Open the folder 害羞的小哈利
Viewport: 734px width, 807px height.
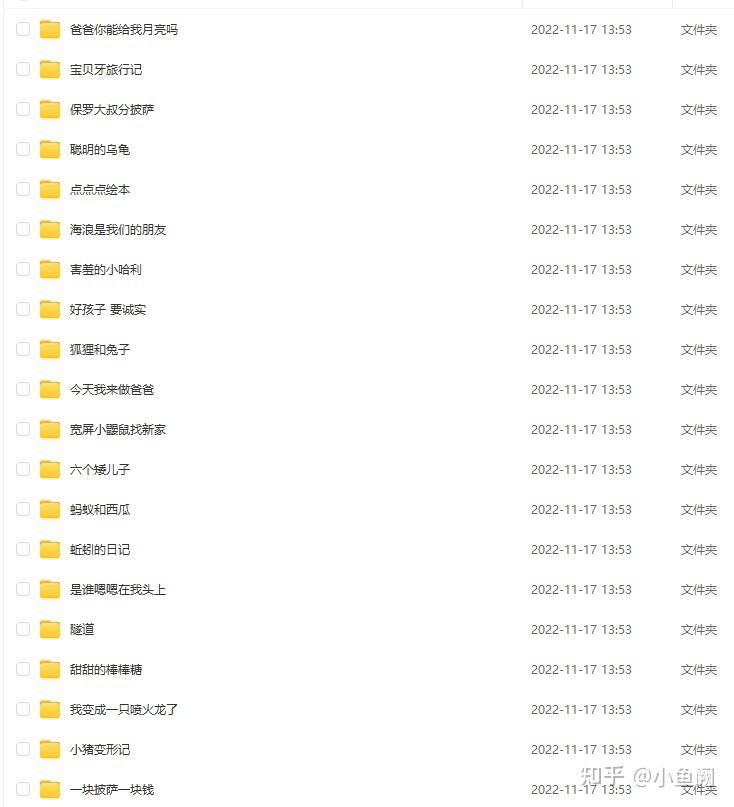105,270
